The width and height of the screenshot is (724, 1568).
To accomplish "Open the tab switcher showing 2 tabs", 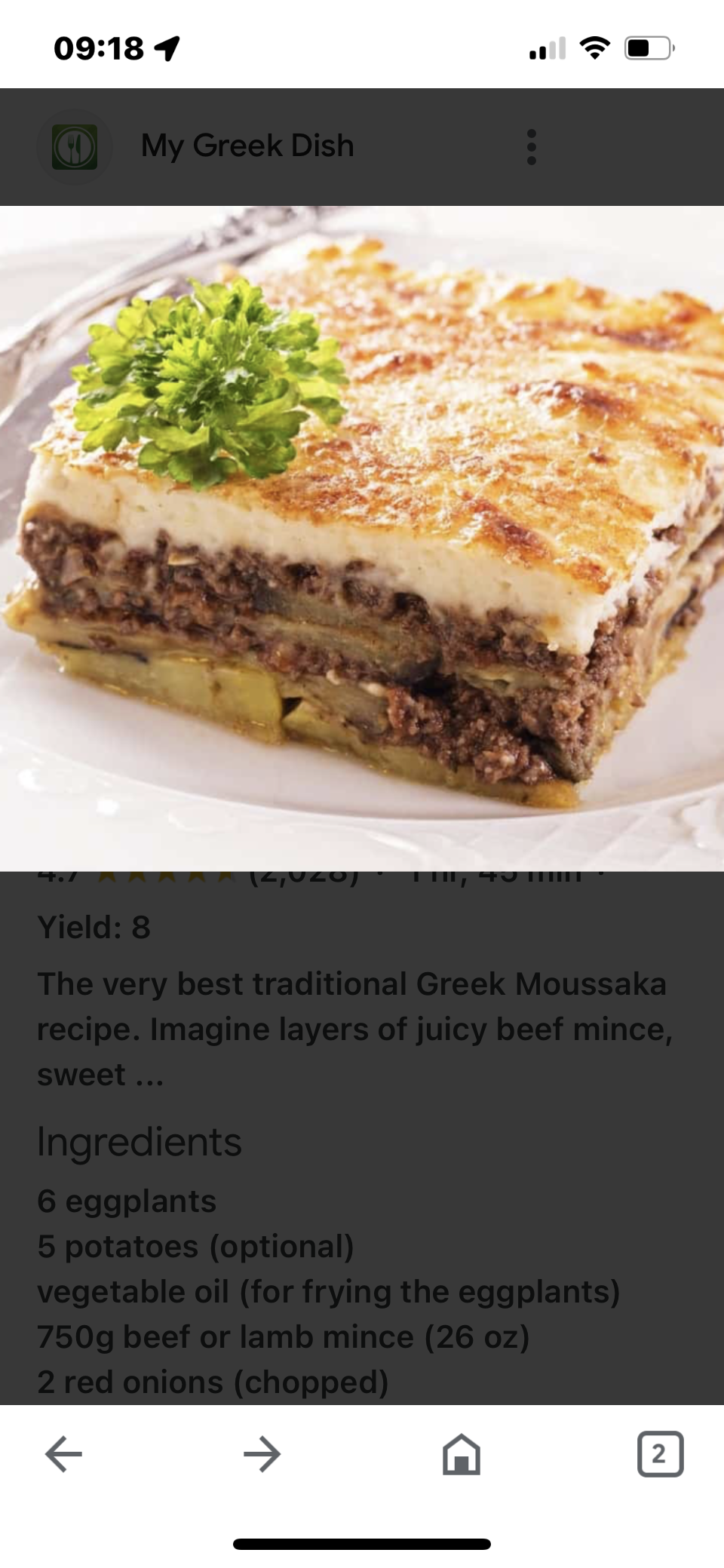I will click(660, 1453).
